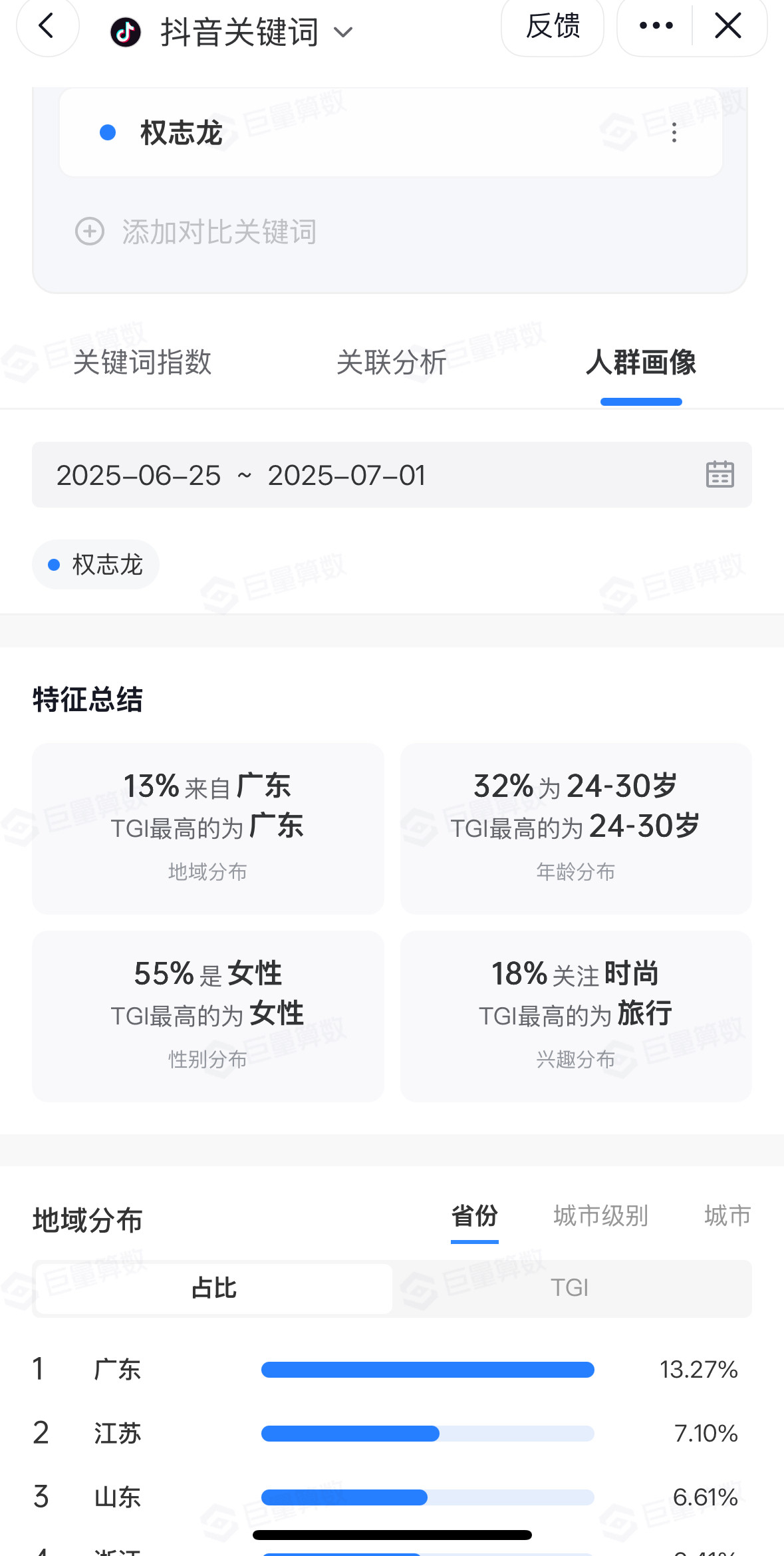Tap the 权志龙 legend chip
This screenshot has width=784, height=1556.
[x=96, y=565]
